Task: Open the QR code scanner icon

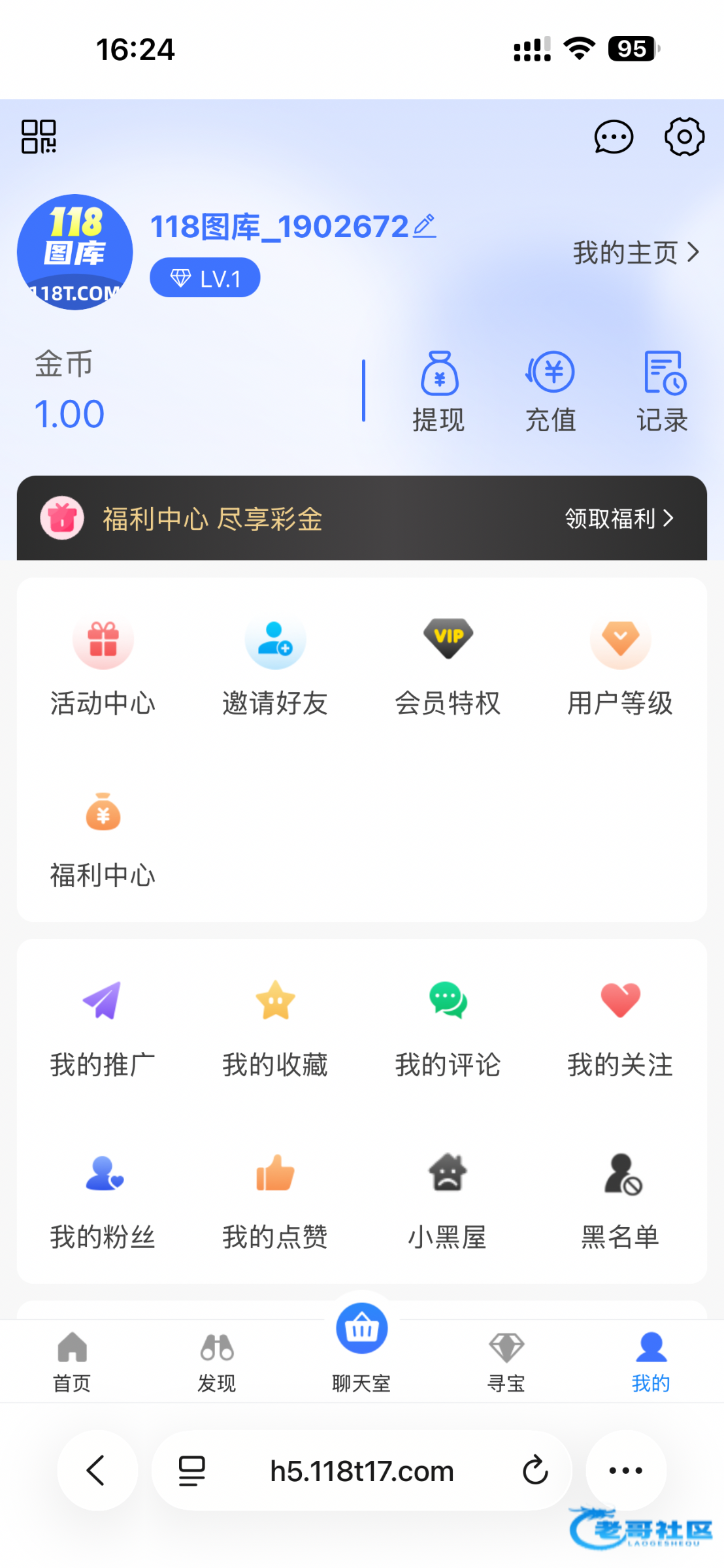Action: [x=39, y=137]
